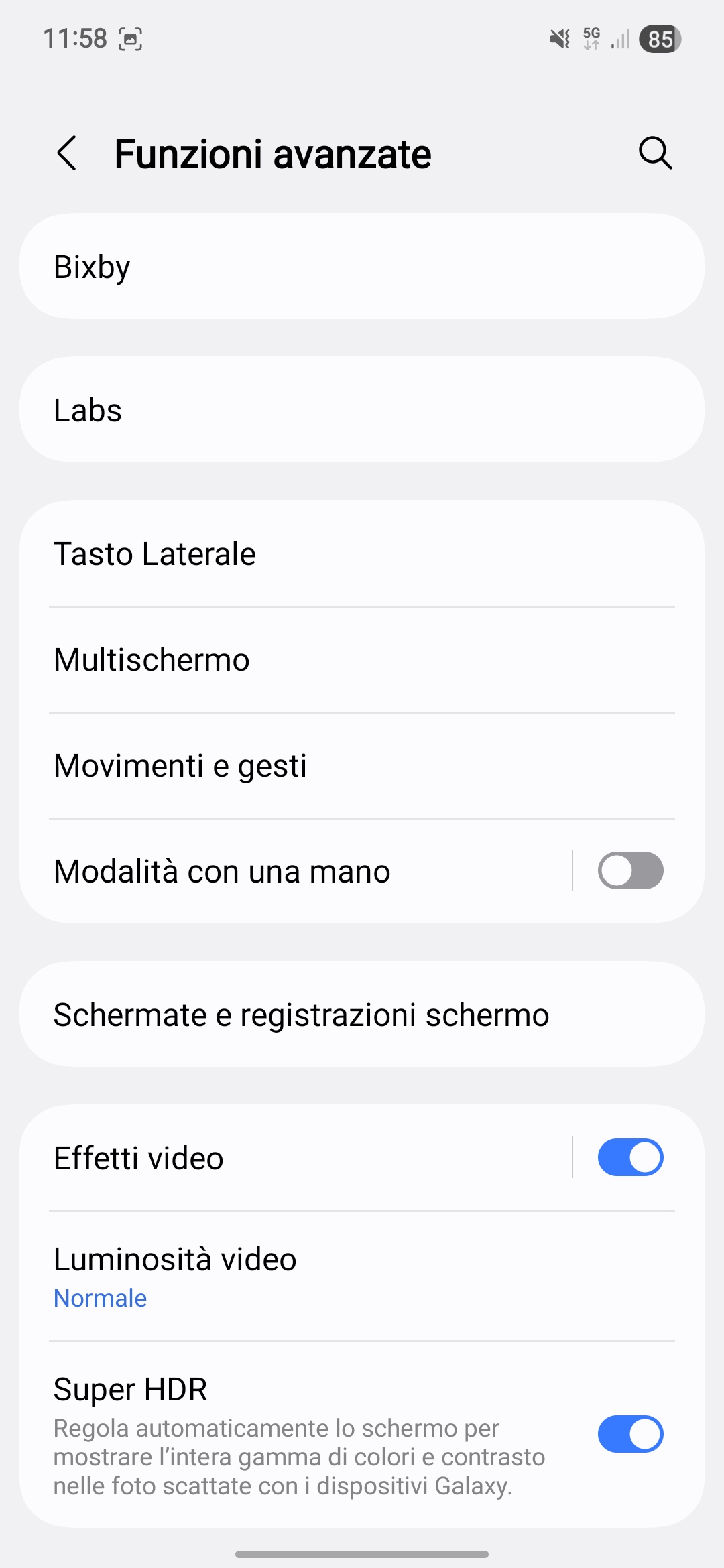This screenshot has width=724, height=1568.
Task: Open the Labs row
Action: tap(362, 409)
